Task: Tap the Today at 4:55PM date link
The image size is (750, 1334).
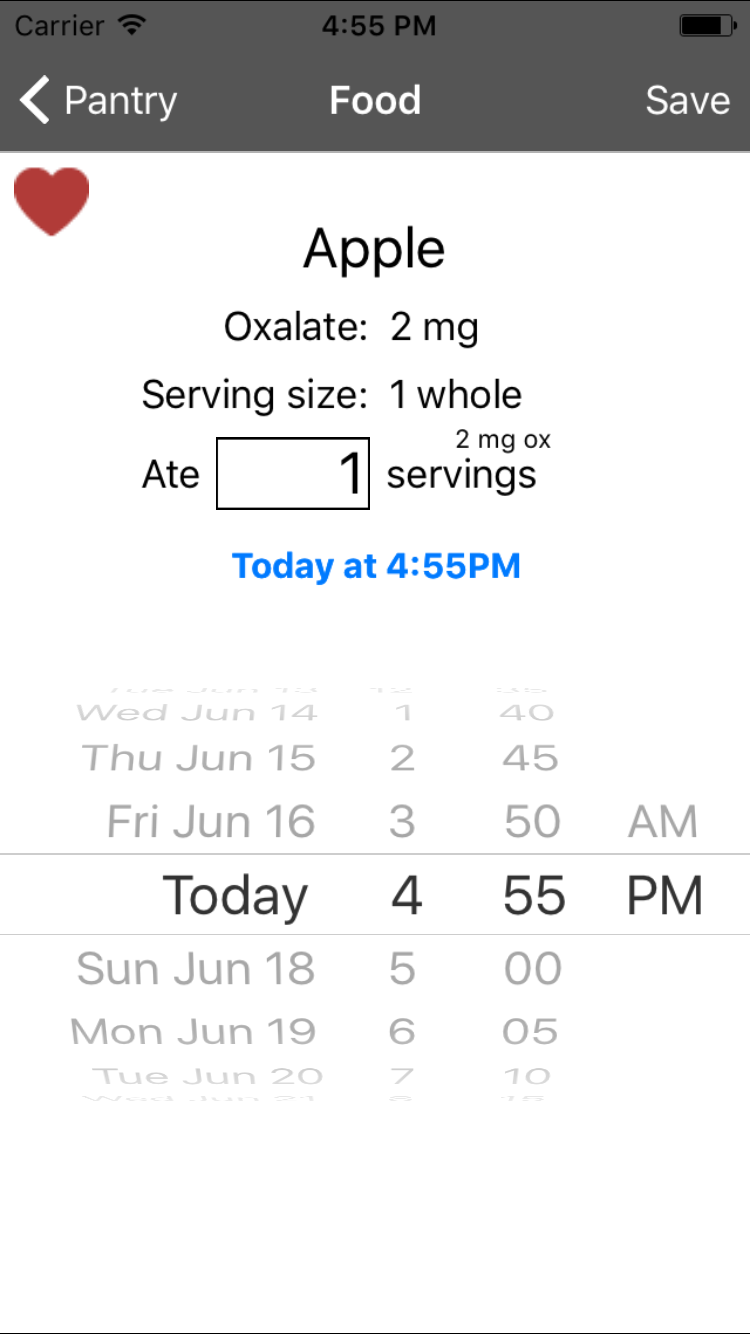Action: [376, 566]
